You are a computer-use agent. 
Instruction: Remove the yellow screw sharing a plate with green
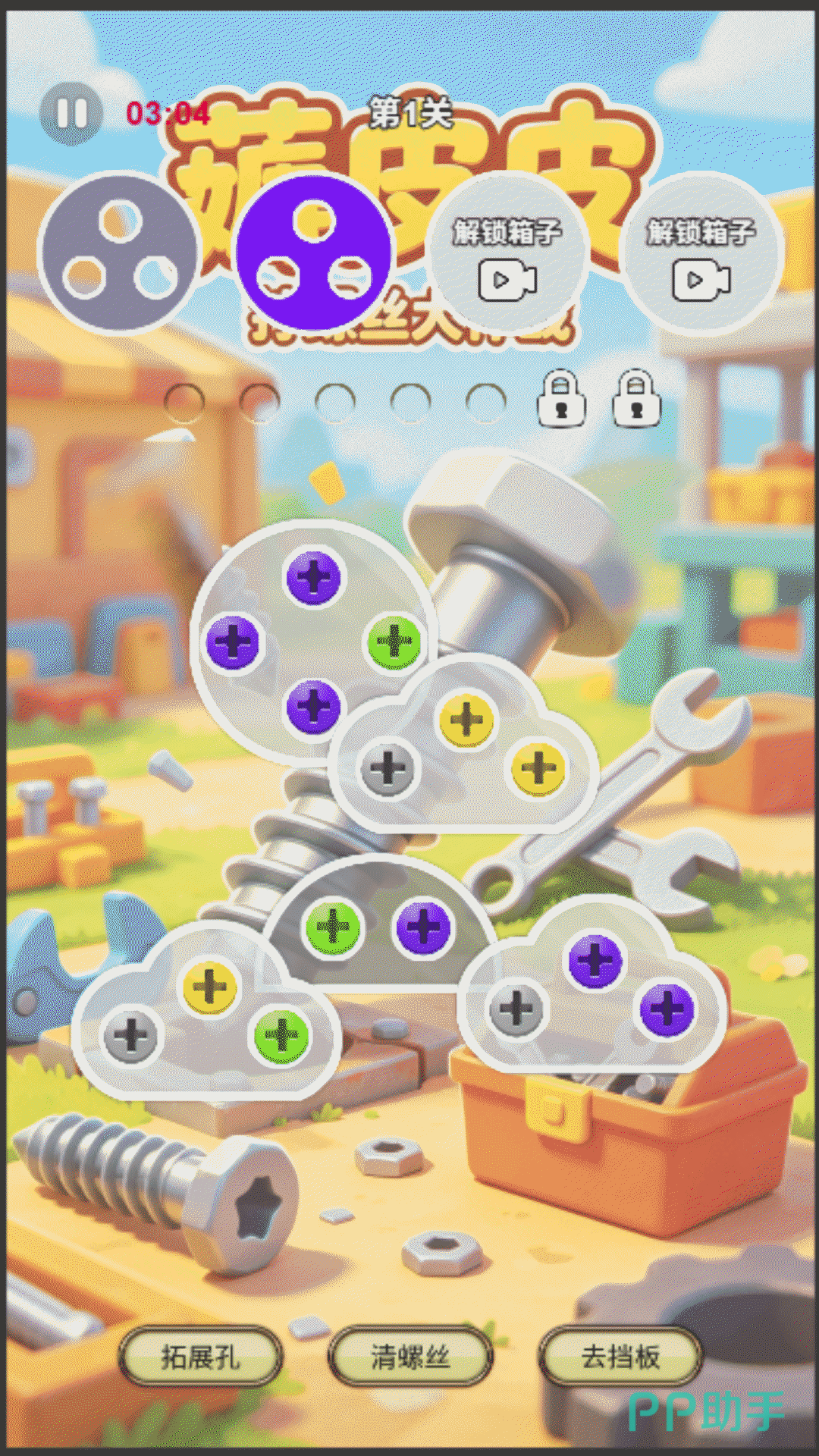(x=210, y=987)
